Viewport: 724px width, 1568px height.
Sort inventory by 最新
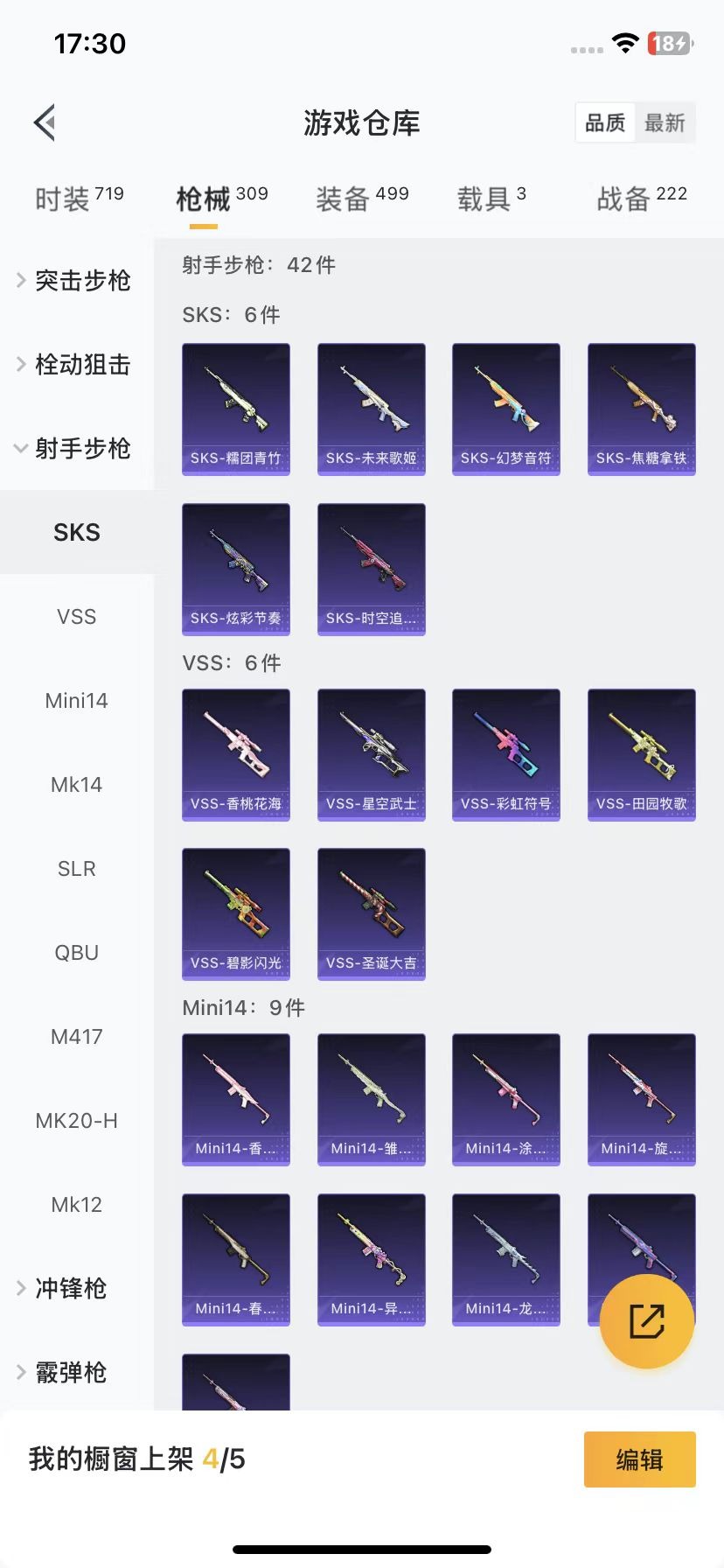pos(665,122)
